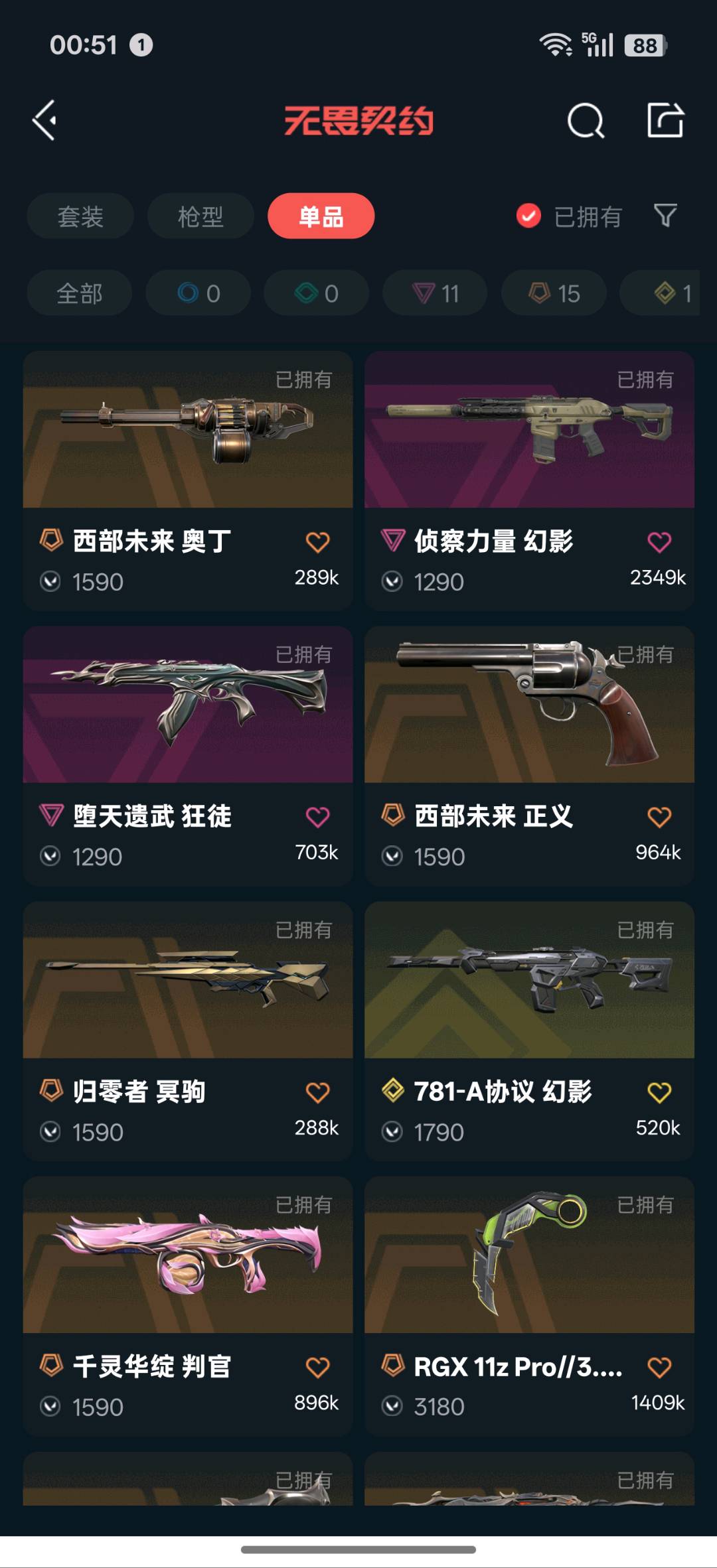Go back with the top-left arrow

(45, 121)
